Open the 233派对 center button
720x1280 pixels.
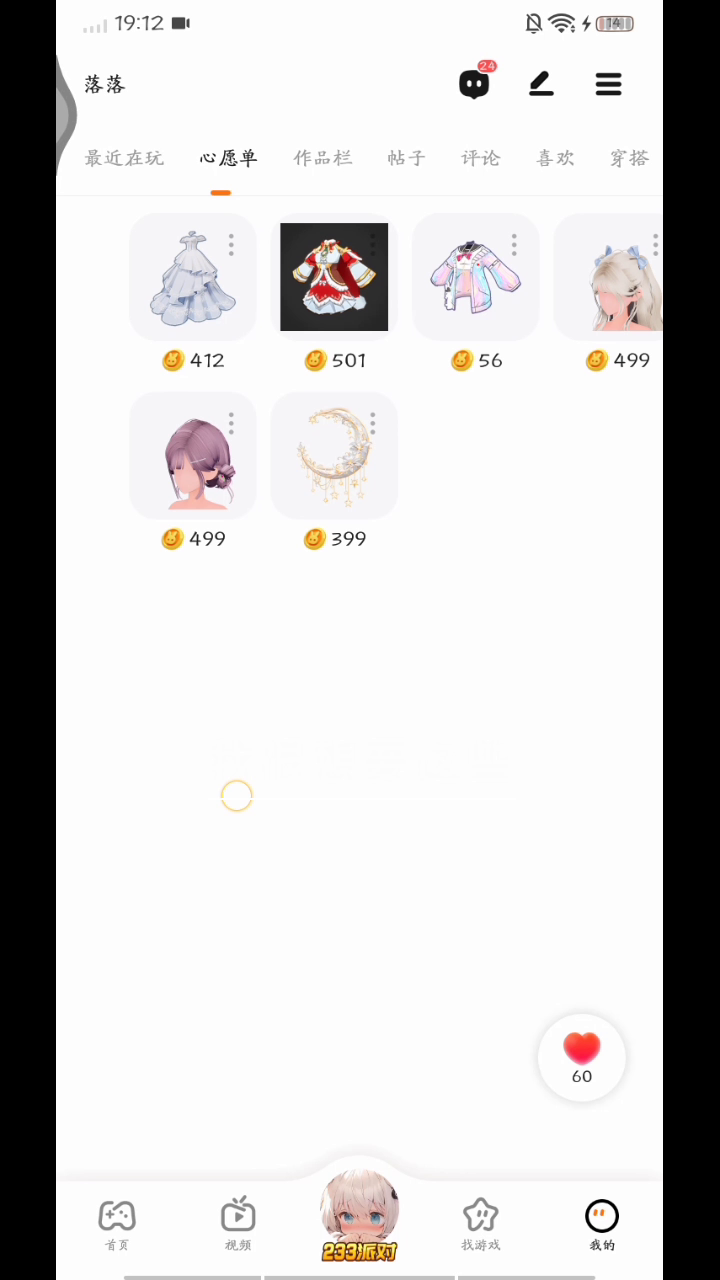coord(359,1215)
